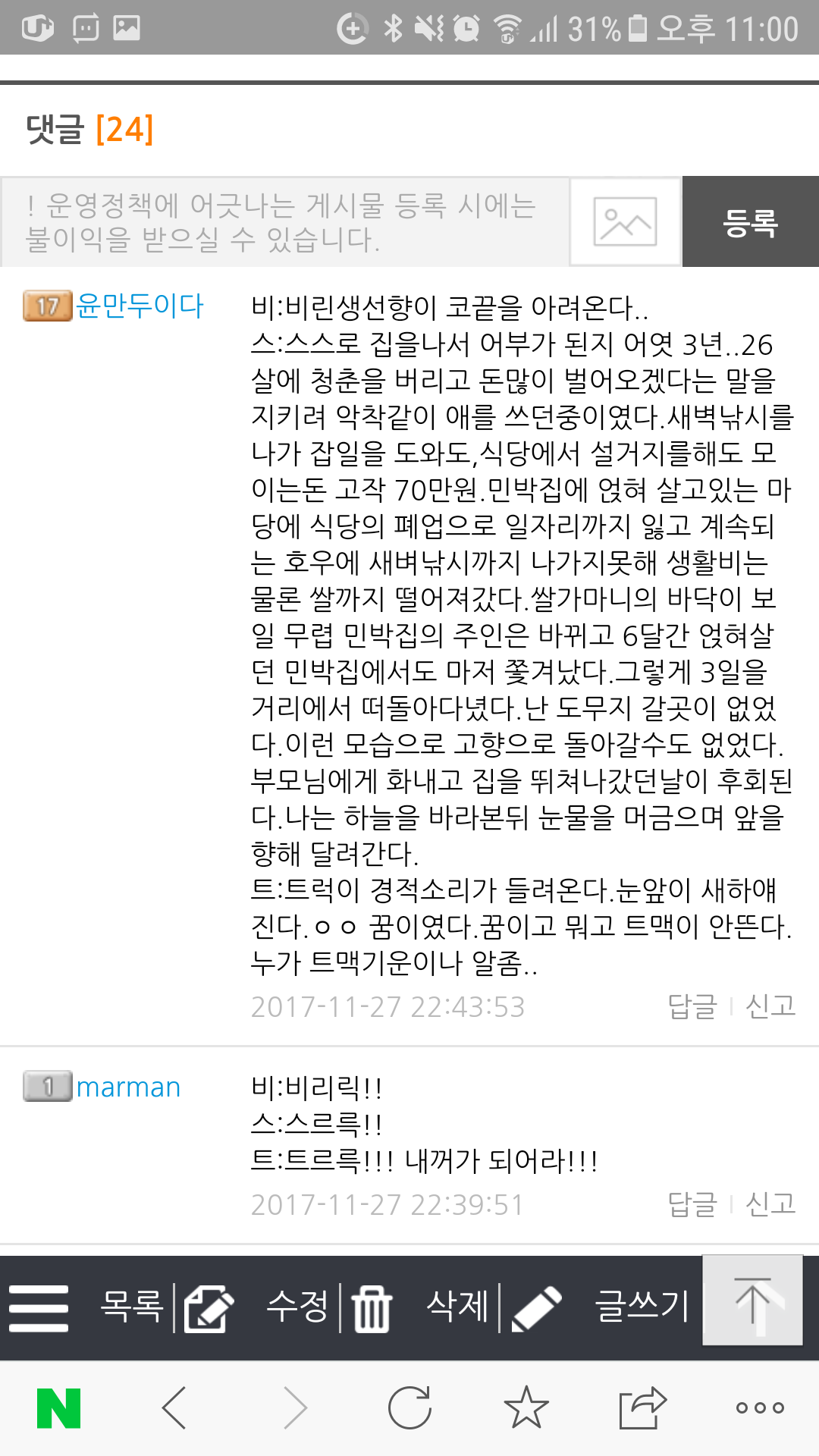Open marman's profile link
Screen dimensions: 819x1456
click(128, 1087)
